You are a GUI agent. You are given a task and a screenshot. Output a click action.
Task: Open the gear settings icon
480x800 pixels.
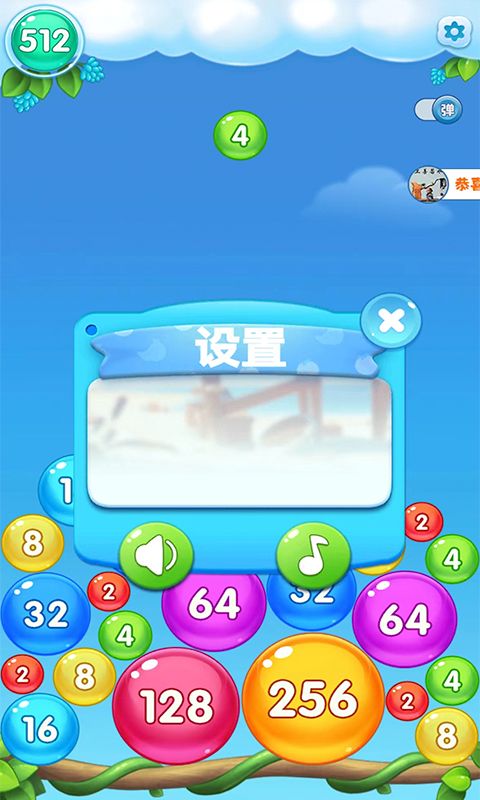tap(454, 32)
